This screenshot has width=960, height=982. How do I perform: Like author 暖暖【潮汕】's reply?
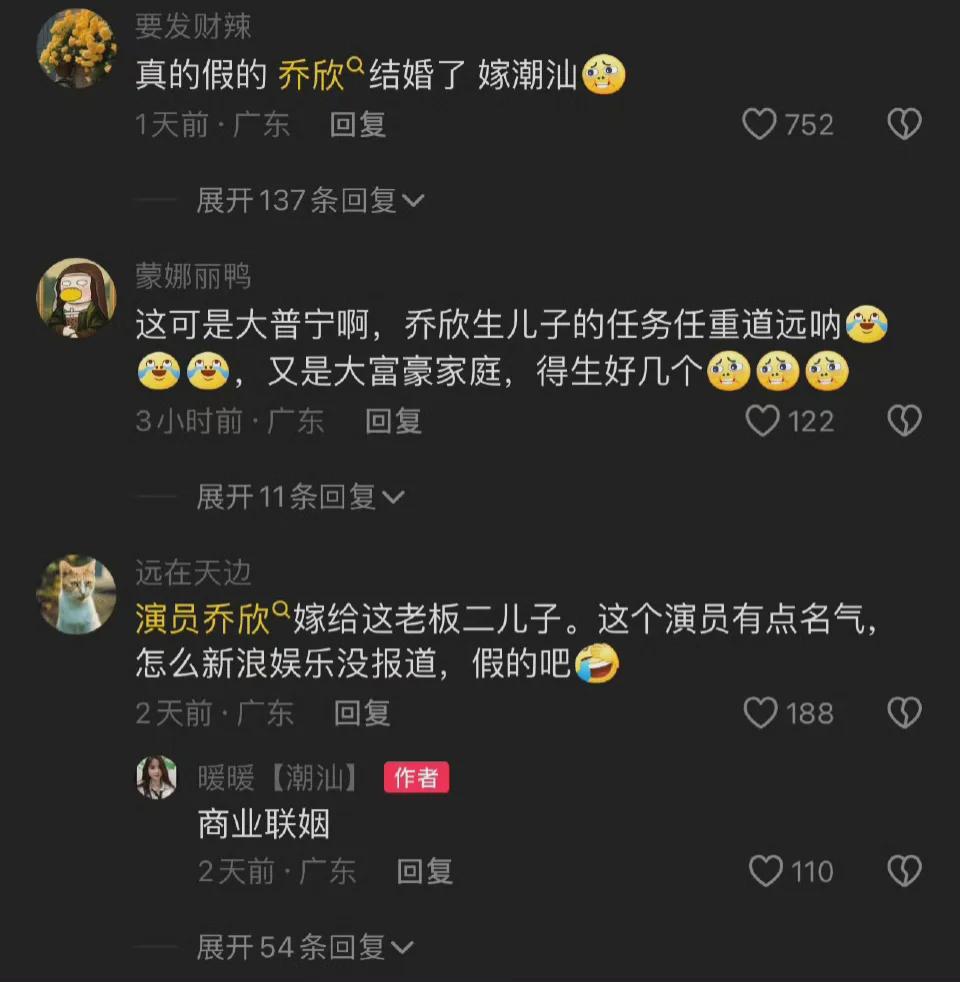(x=766, y=872)
